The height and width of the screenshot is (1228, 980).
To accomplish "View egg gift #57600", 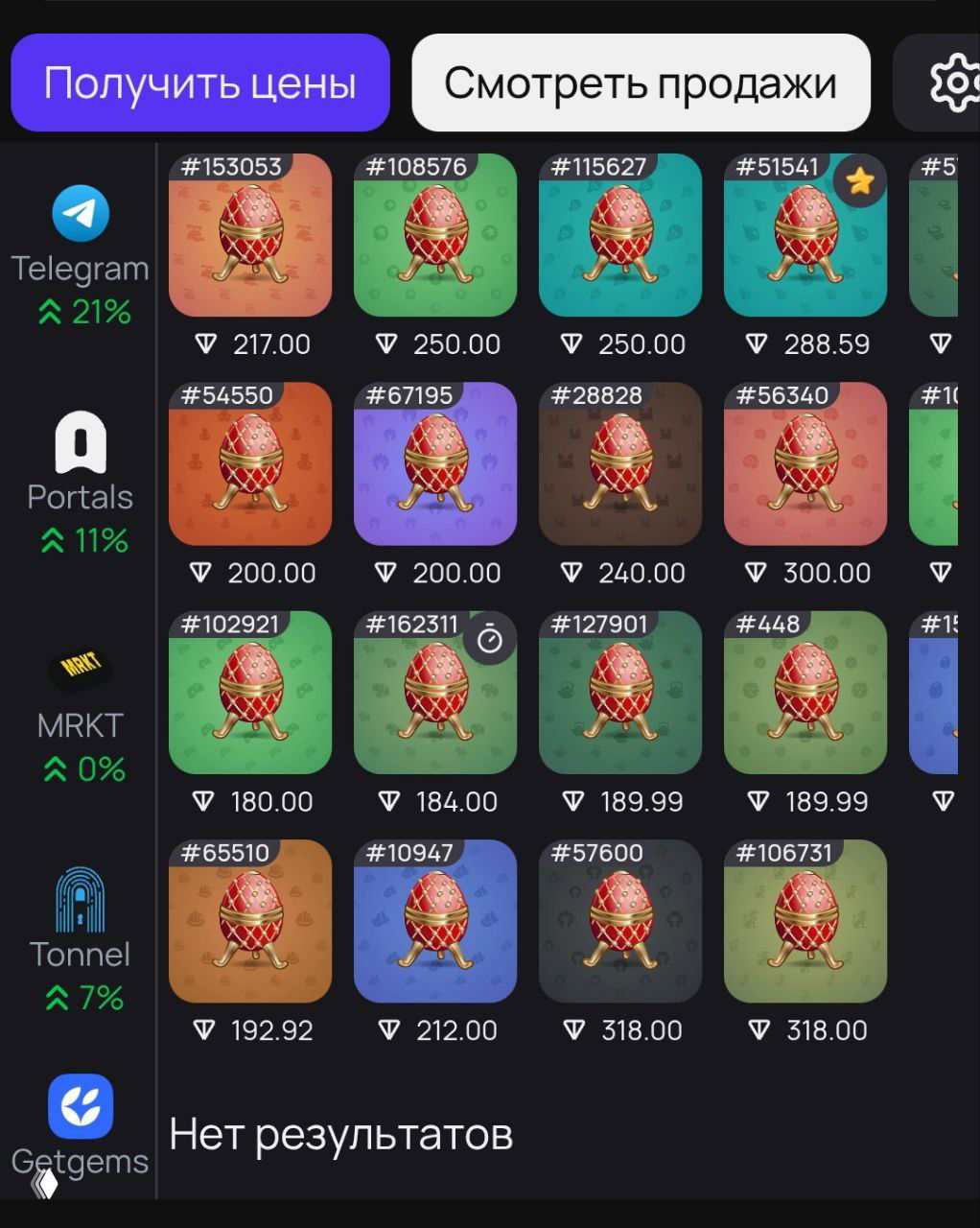I will click(620, 922).
